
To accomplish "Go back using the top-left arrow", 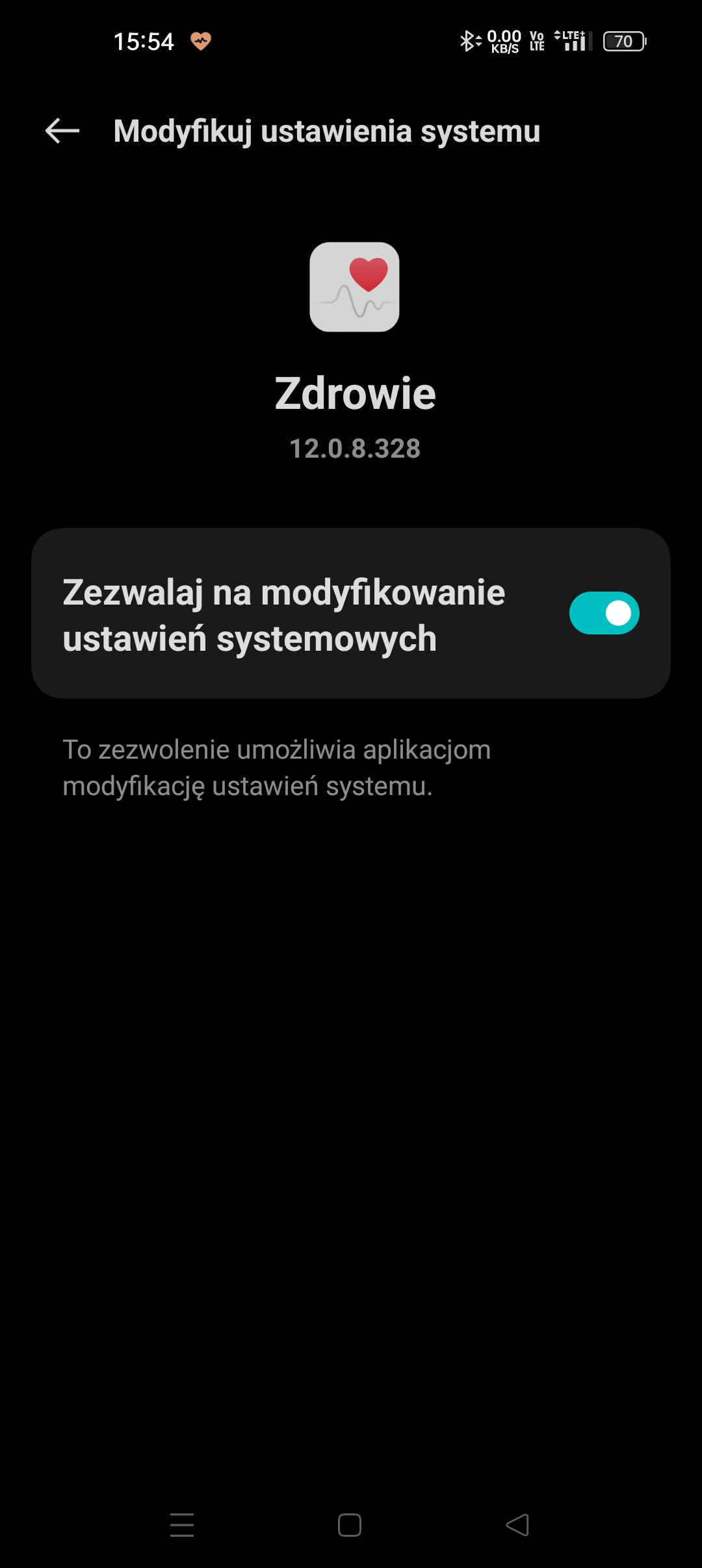I will coord(62,131).
